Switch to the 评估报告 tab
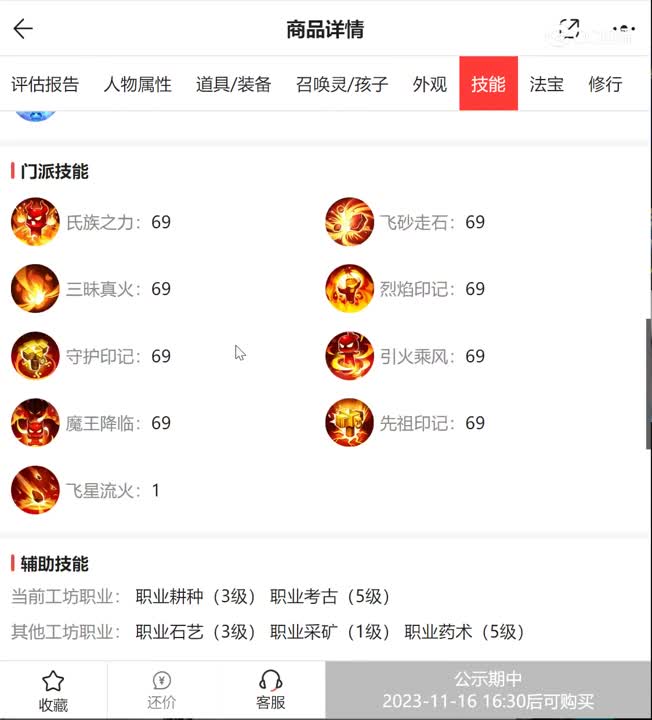Viewport: 652px width, 720px height. 45,84
